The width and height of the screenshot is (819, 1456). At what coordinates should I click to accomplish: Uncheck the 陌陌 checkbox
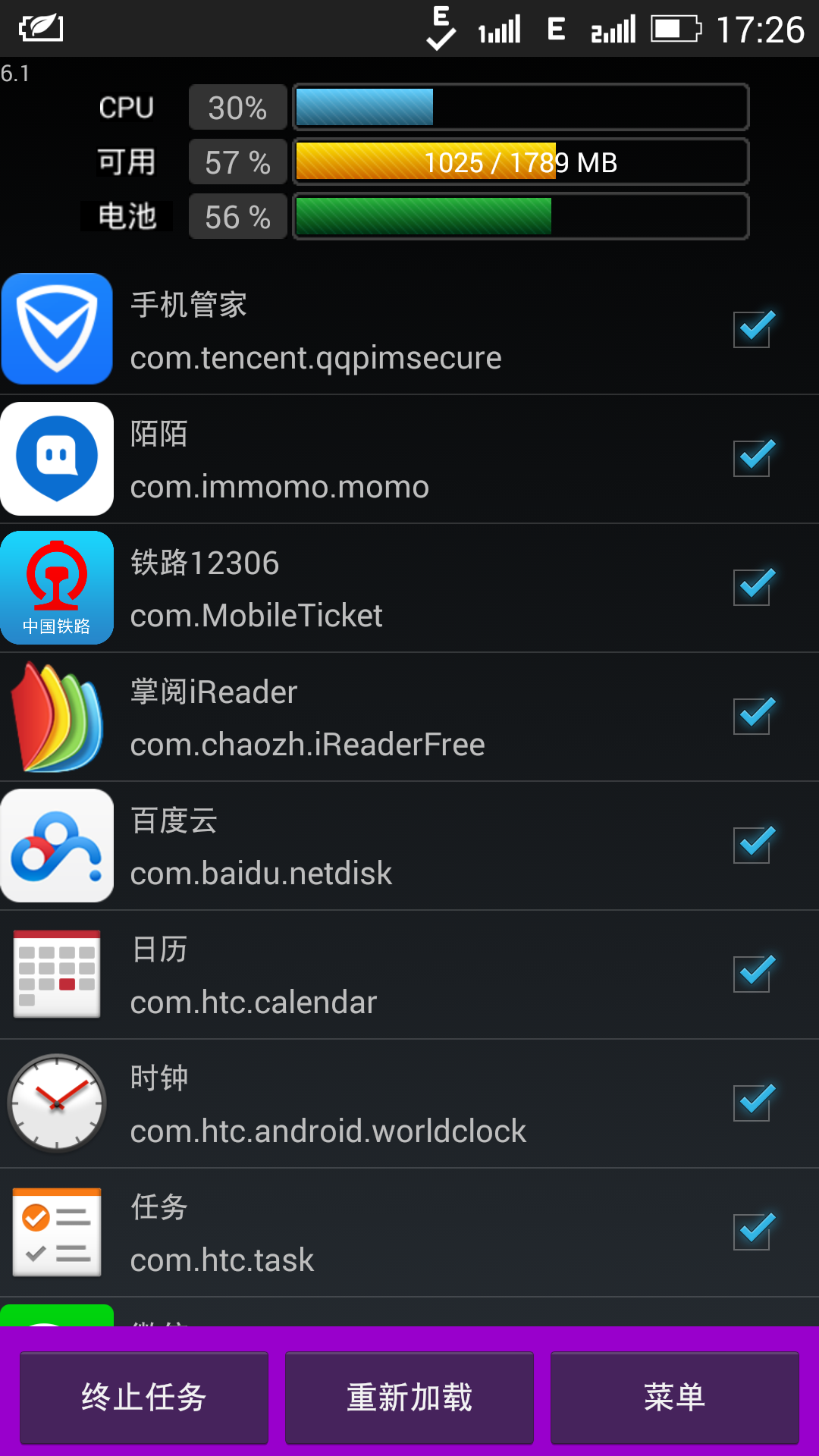tap(752, 459)
